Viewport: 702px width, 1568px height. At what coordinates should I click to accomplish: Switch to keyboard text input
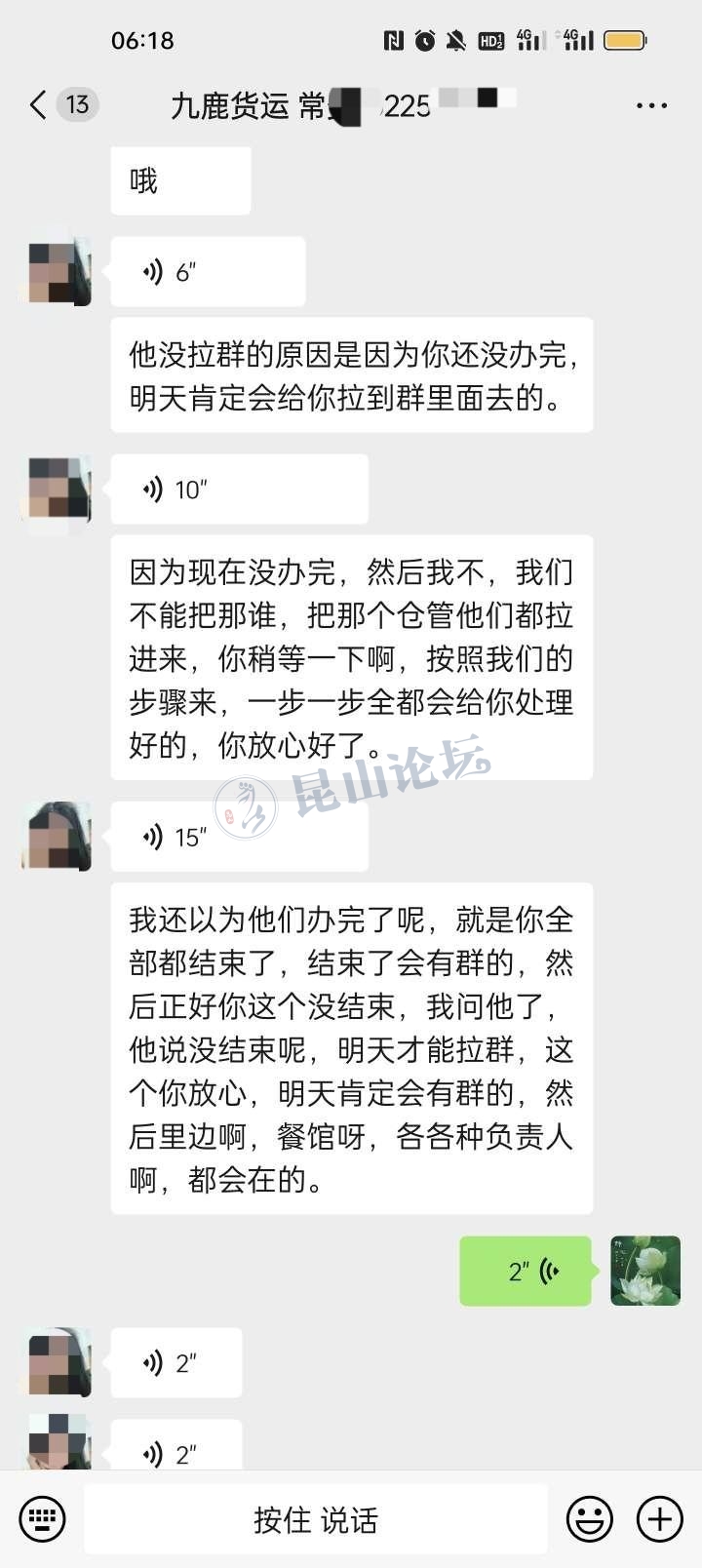pos(43,1518)
